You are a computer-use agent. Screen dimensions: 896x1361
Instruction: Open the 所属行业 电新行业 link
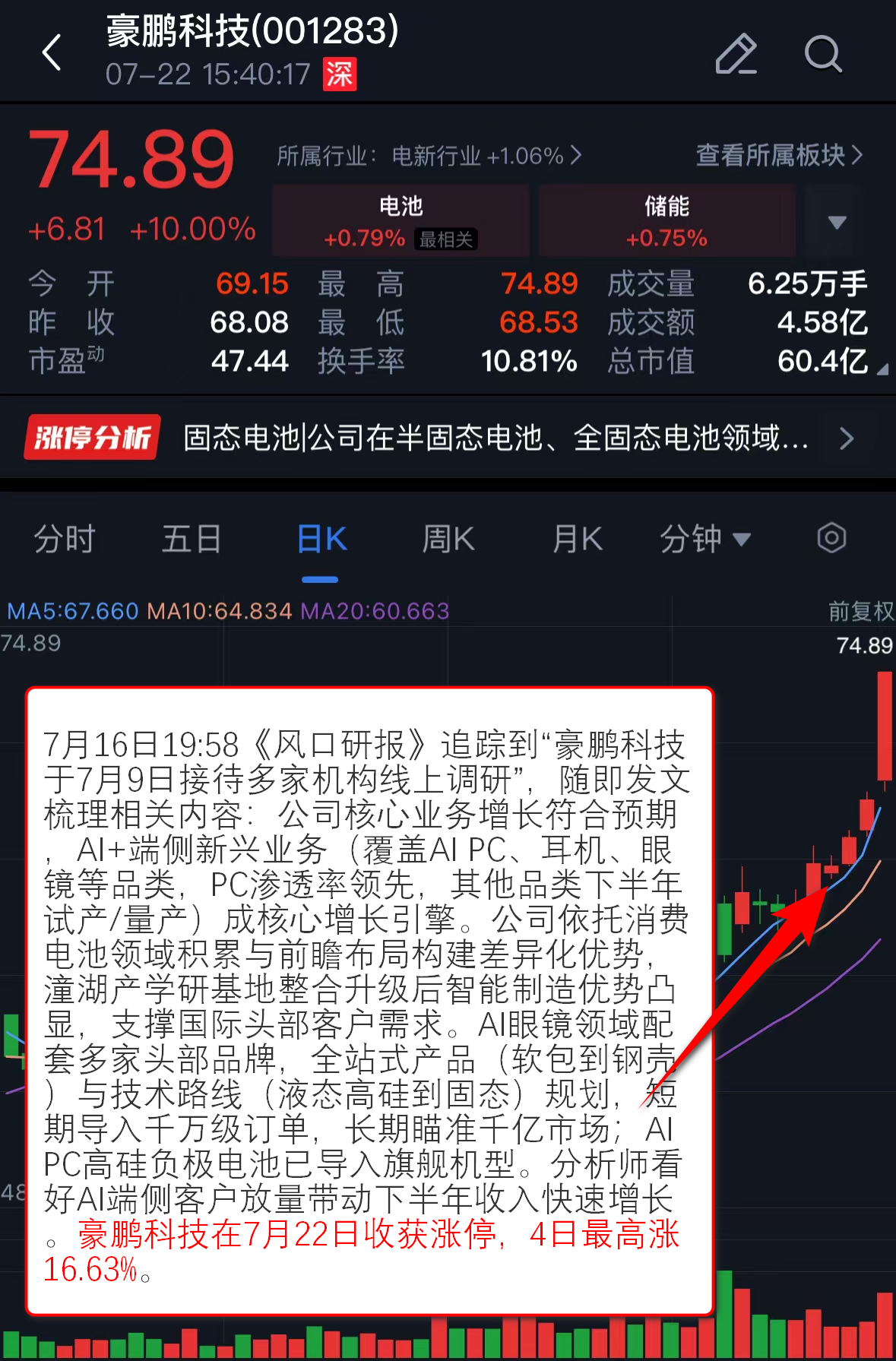pos(429,156)
